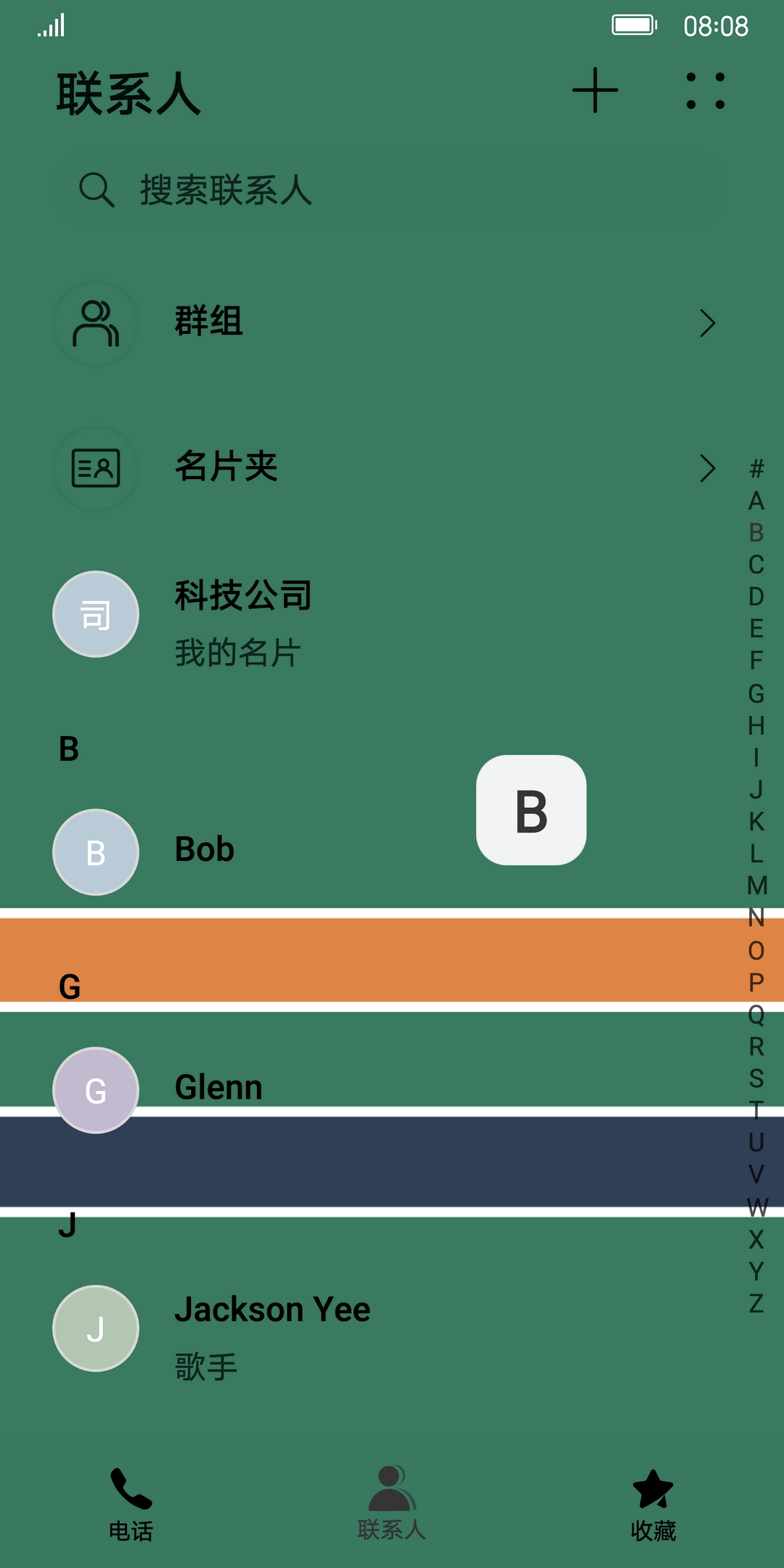
Task: Jump to letter G in index
Action: (x=756, y=694)
